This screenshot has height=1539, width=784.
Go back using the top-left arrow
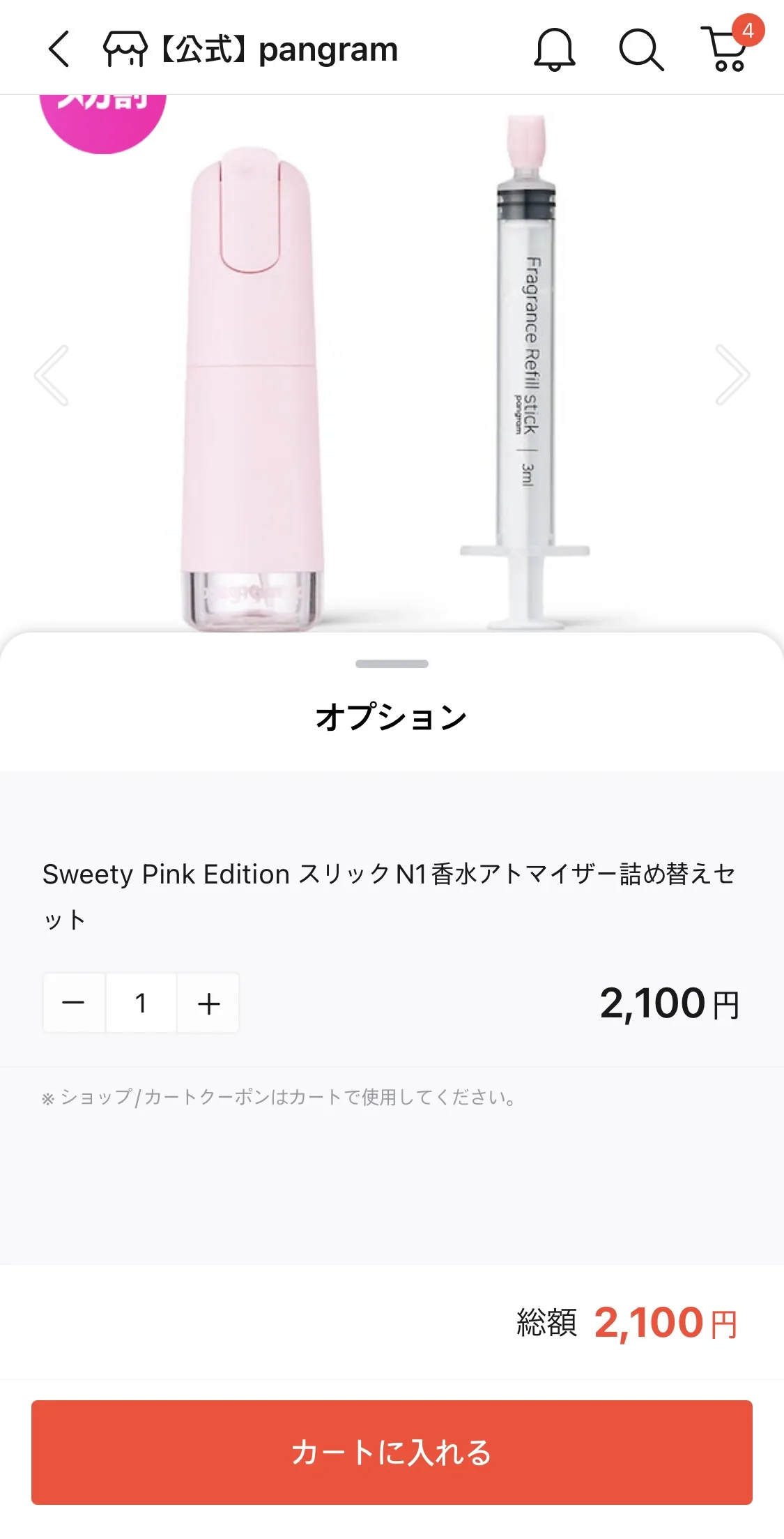(59, 49)
